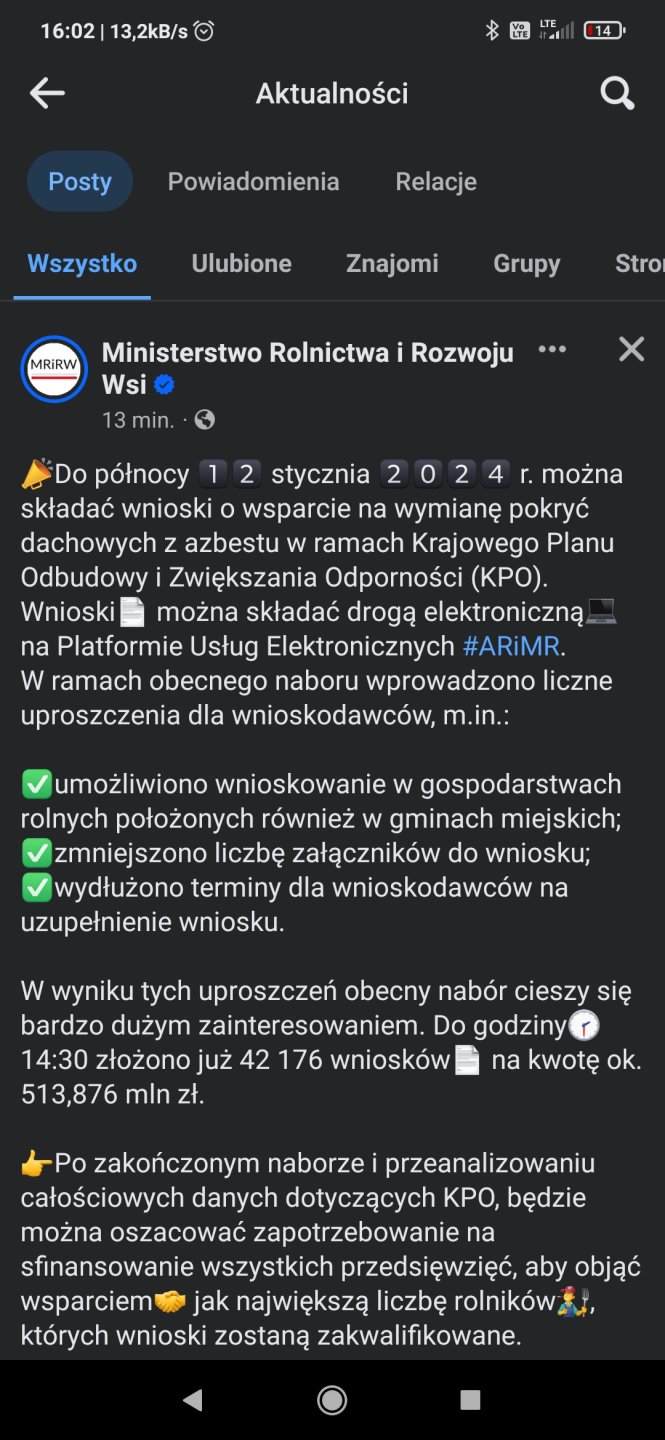This screenshot has width=665, height=1440.
Task: Select the Wszystko tab
Action: pyautogui.click(x=82, y=264)
